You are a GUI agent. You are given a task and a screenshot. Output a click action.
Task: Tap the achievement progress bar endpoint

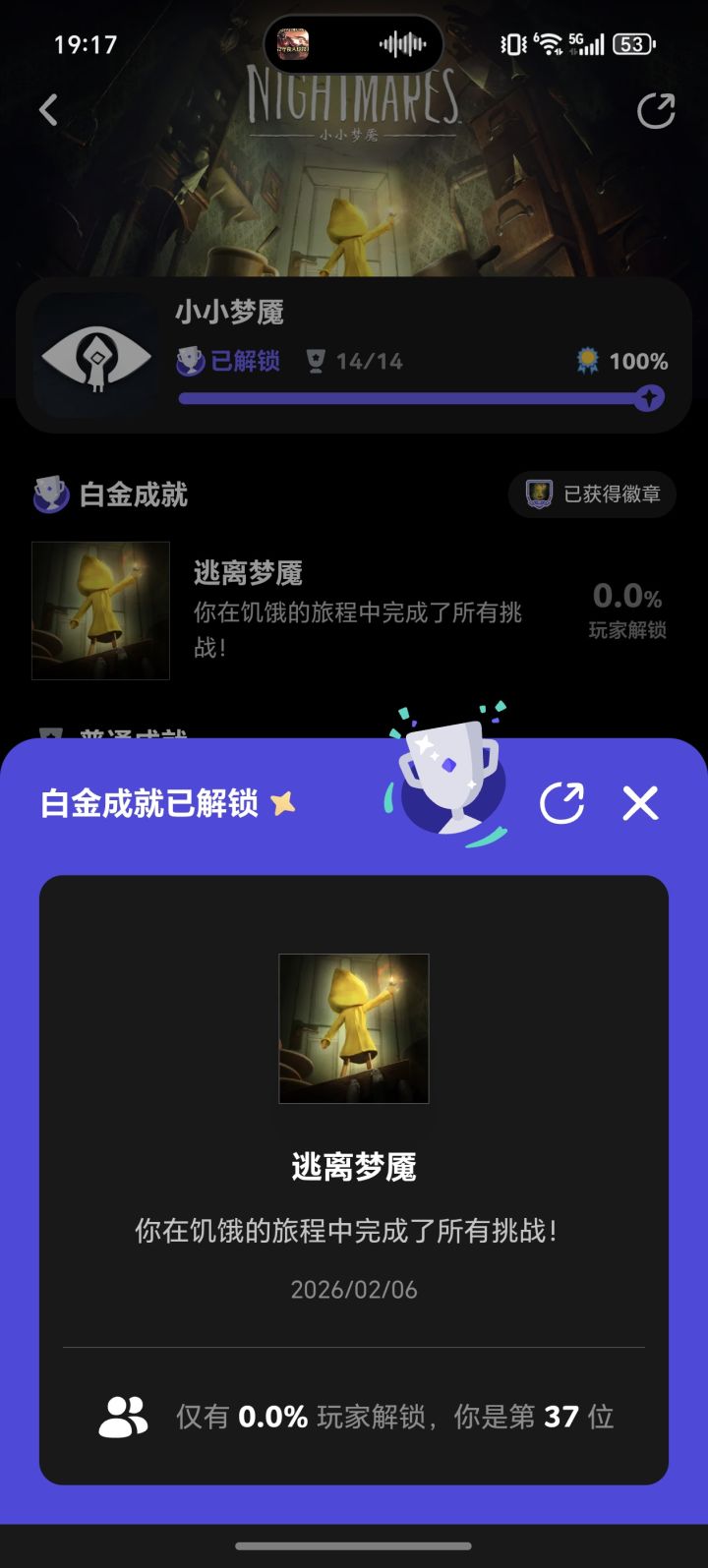(x=650, y=397)
